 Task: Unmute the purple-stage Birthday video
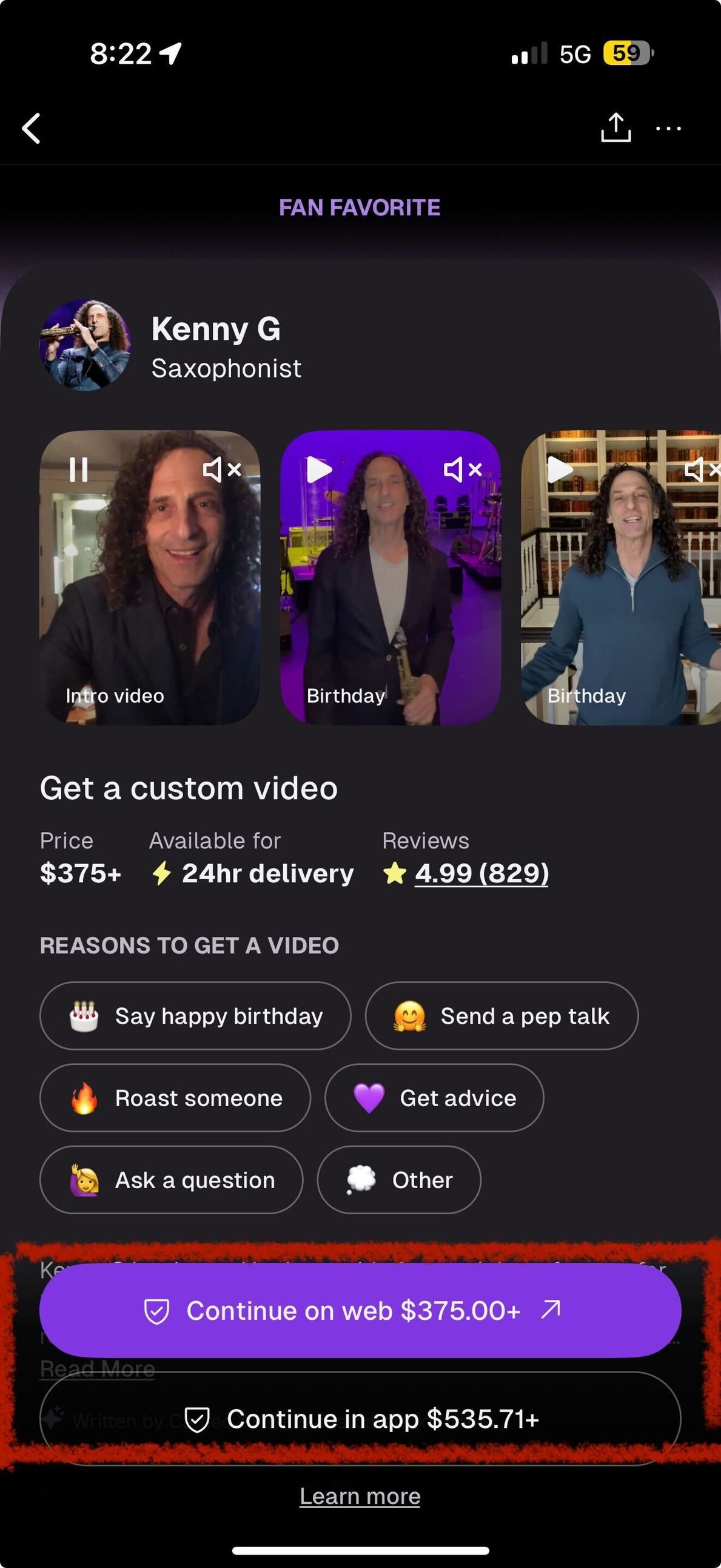(463, 470)
